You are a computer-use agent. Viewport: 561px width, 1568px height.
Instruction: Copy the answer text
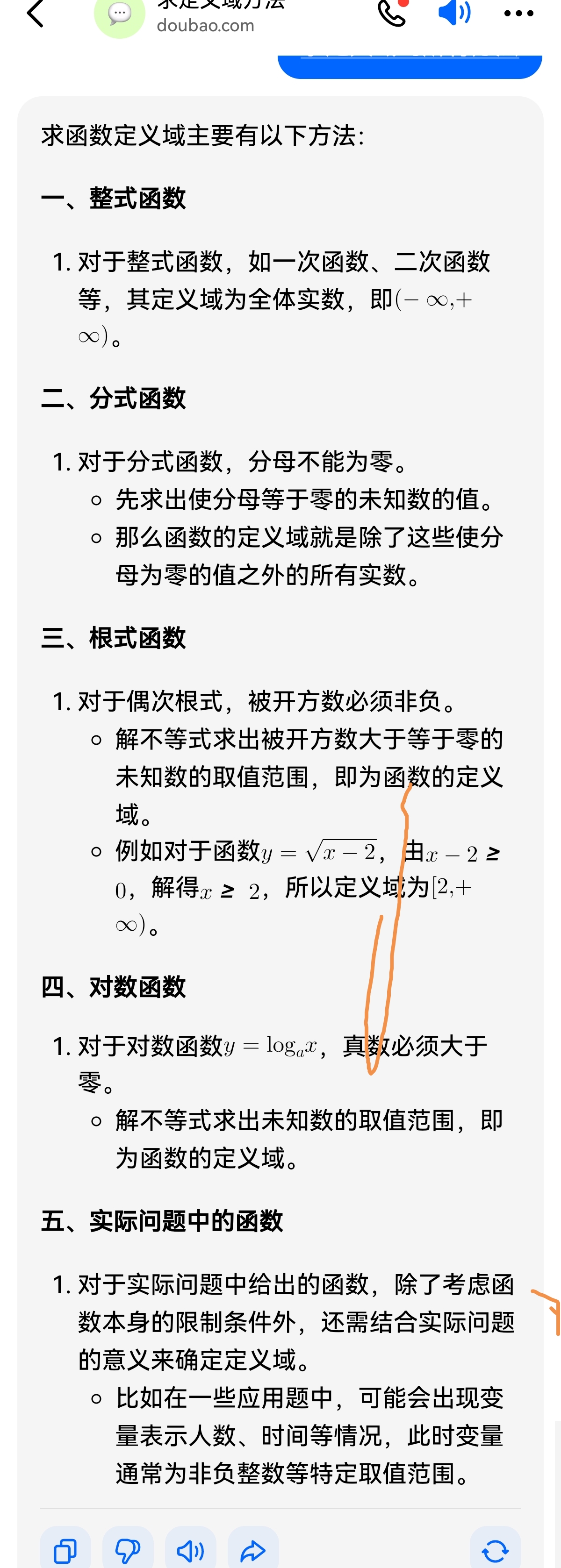click(x=65, y=1550)
